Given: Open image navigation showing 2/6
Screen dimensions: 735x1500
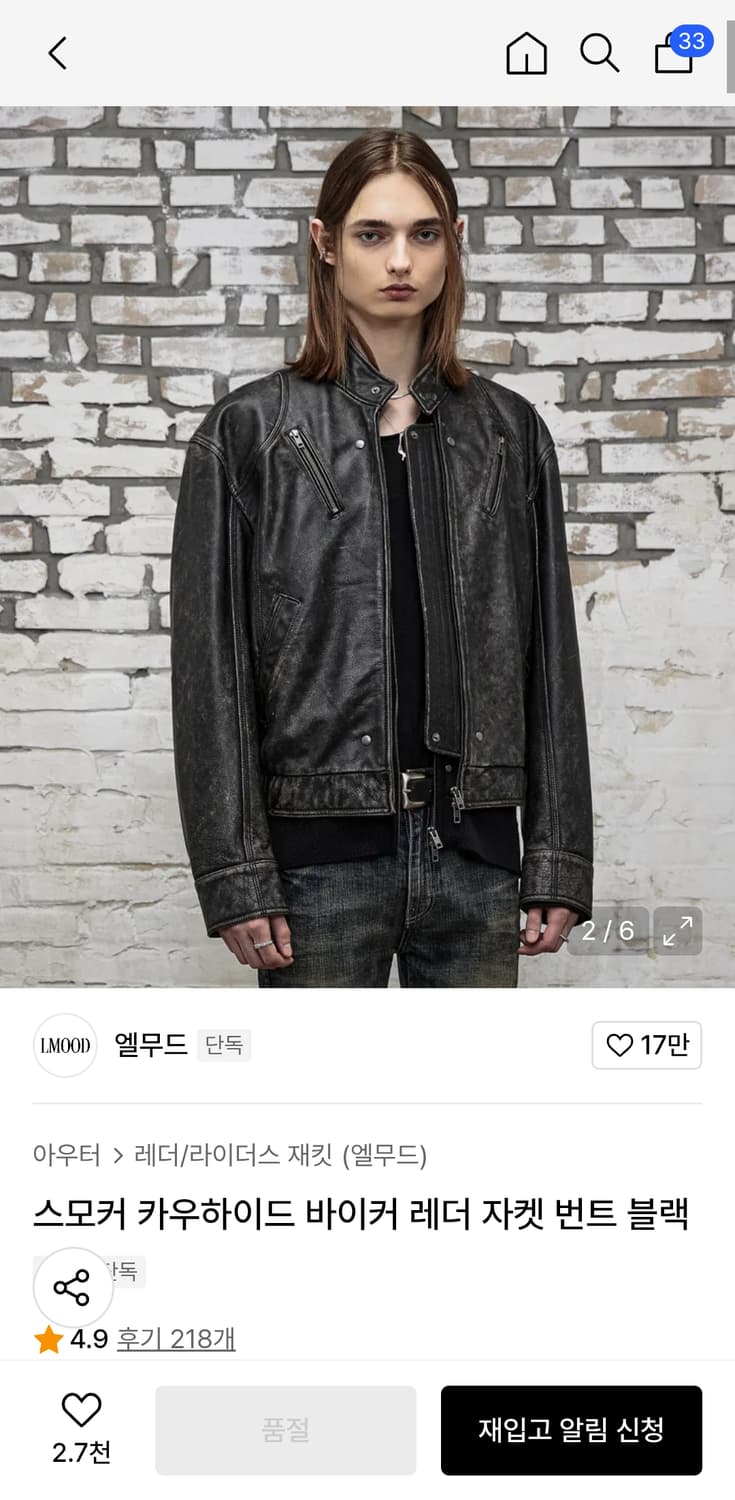Looking at the screenshot, I should 607,931.
